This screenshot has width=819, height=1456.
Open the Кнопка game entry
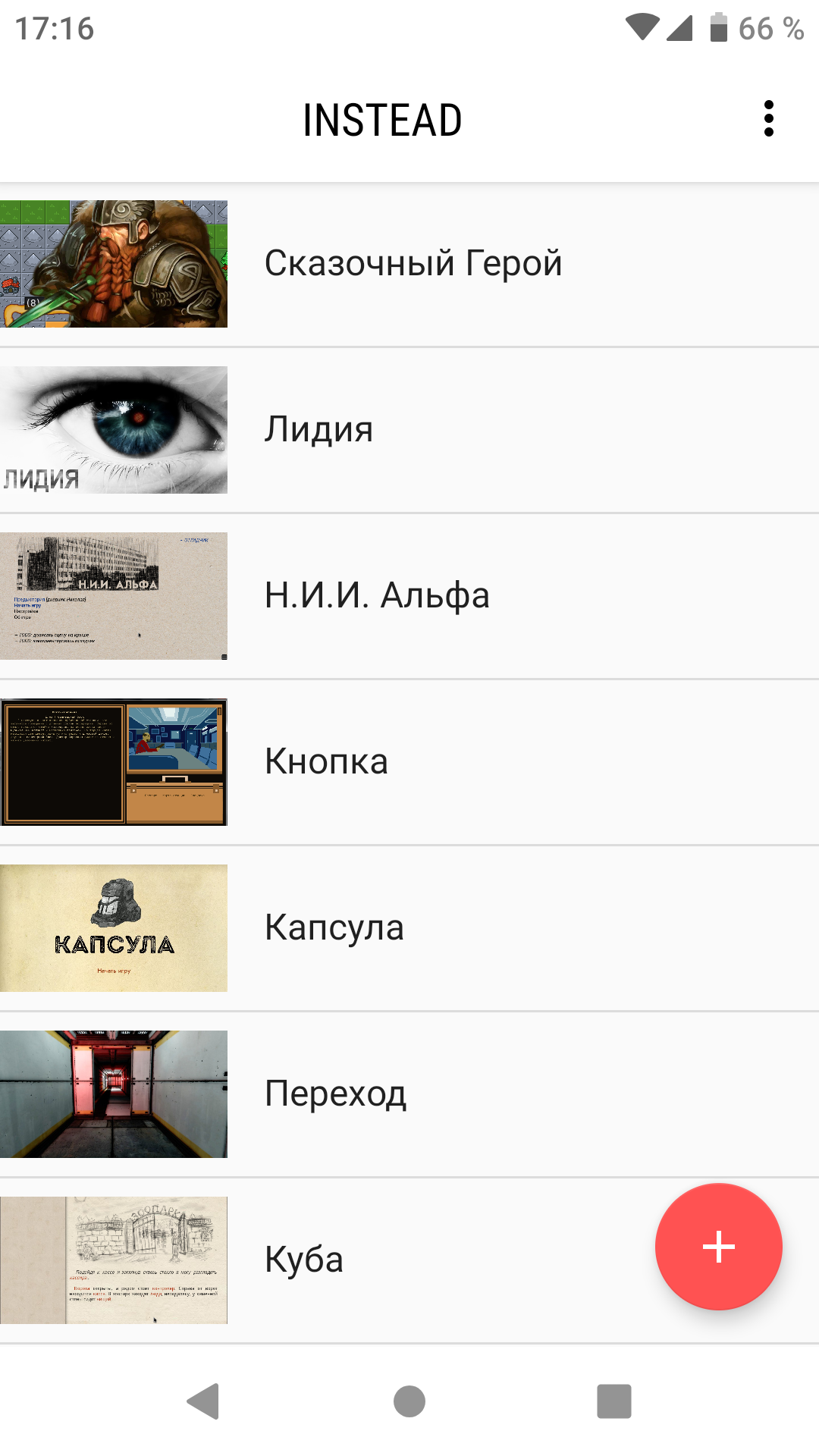coord(326,762)
